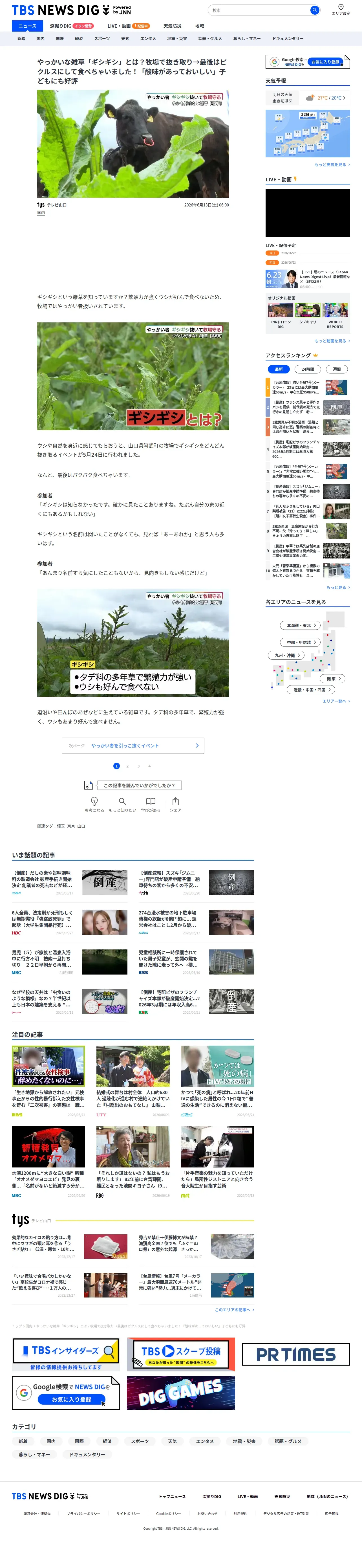Go to the 天気防災 tab
The height and width of the screenshot is (1568, 362).
tap(172, 26)
